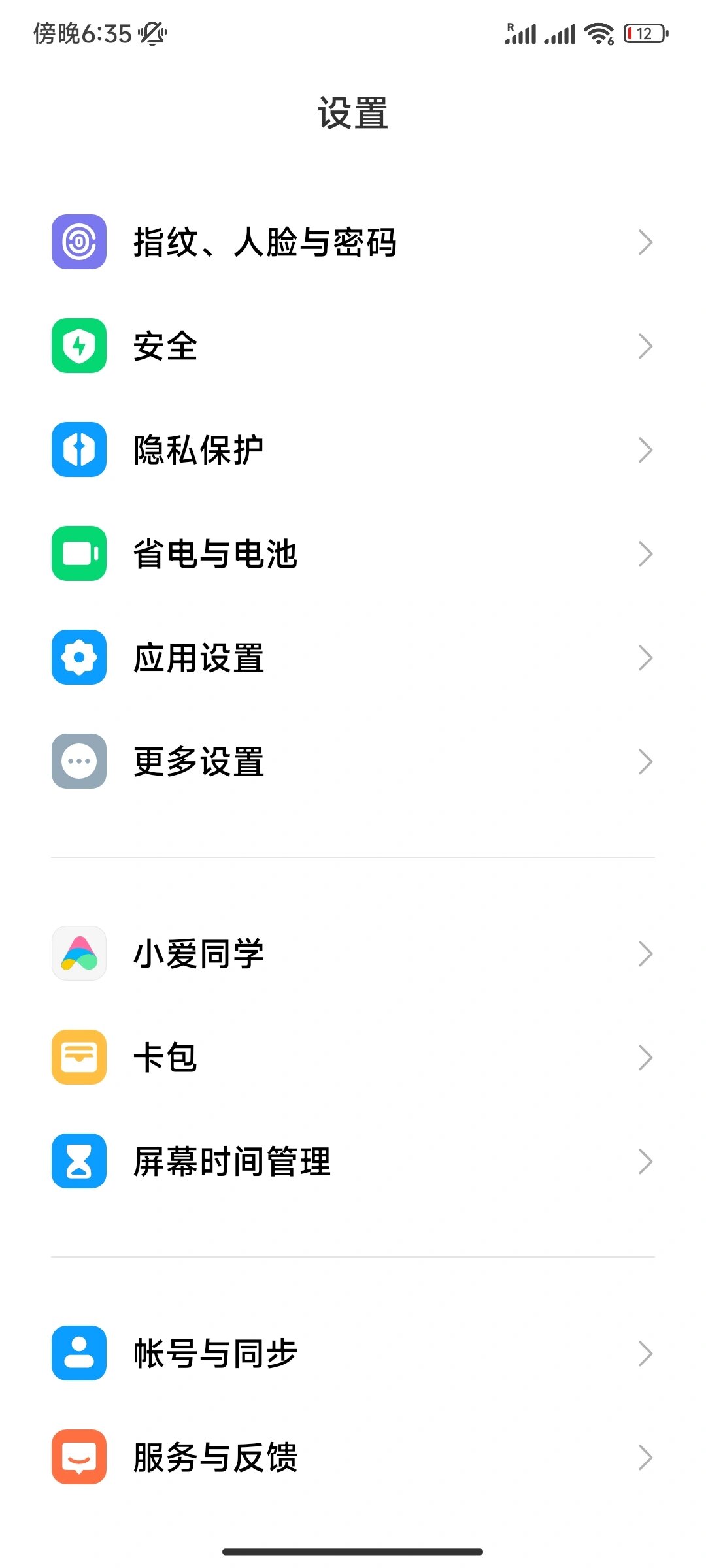The width and height of the screenshot is (706, 1568).
Task: Tap the battery and power saving label
Action: click(214, 553)
